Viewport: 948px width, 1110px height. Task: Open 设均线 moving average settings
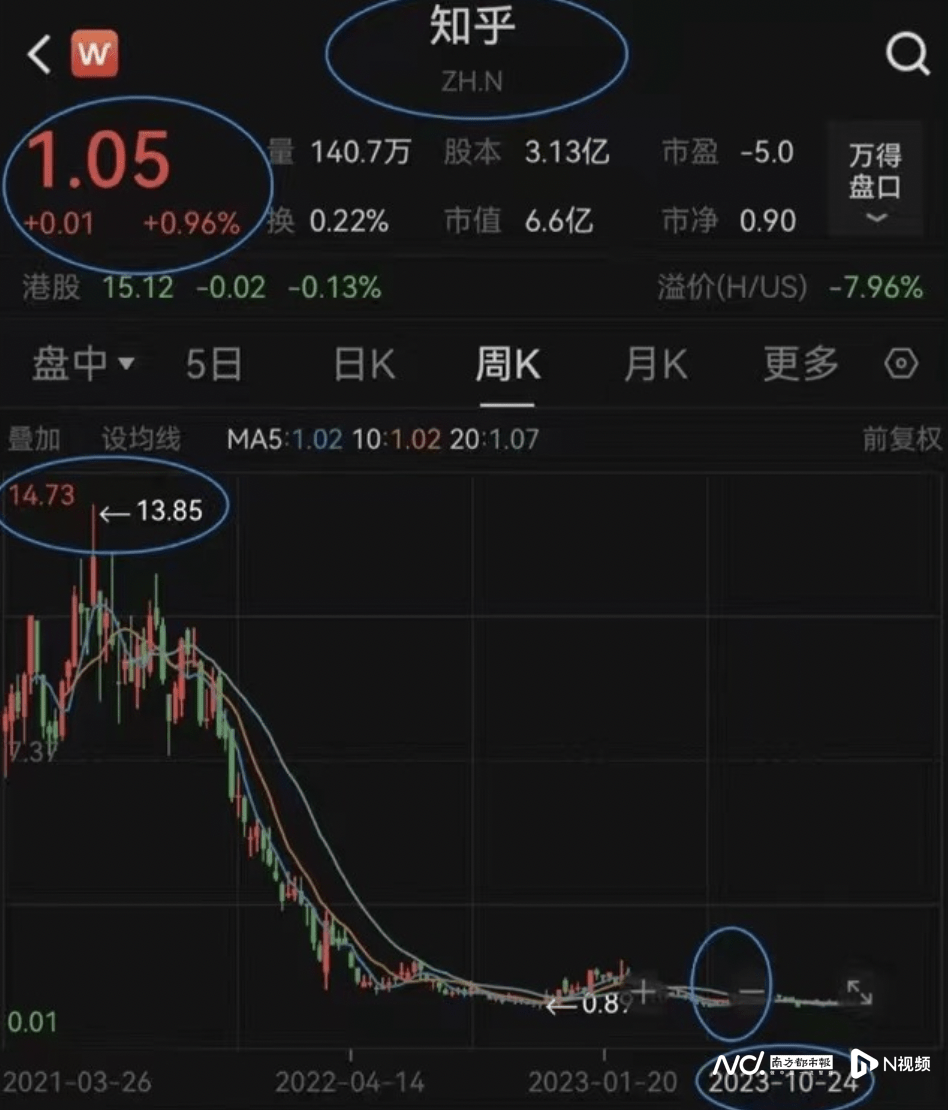pos(141,439)
